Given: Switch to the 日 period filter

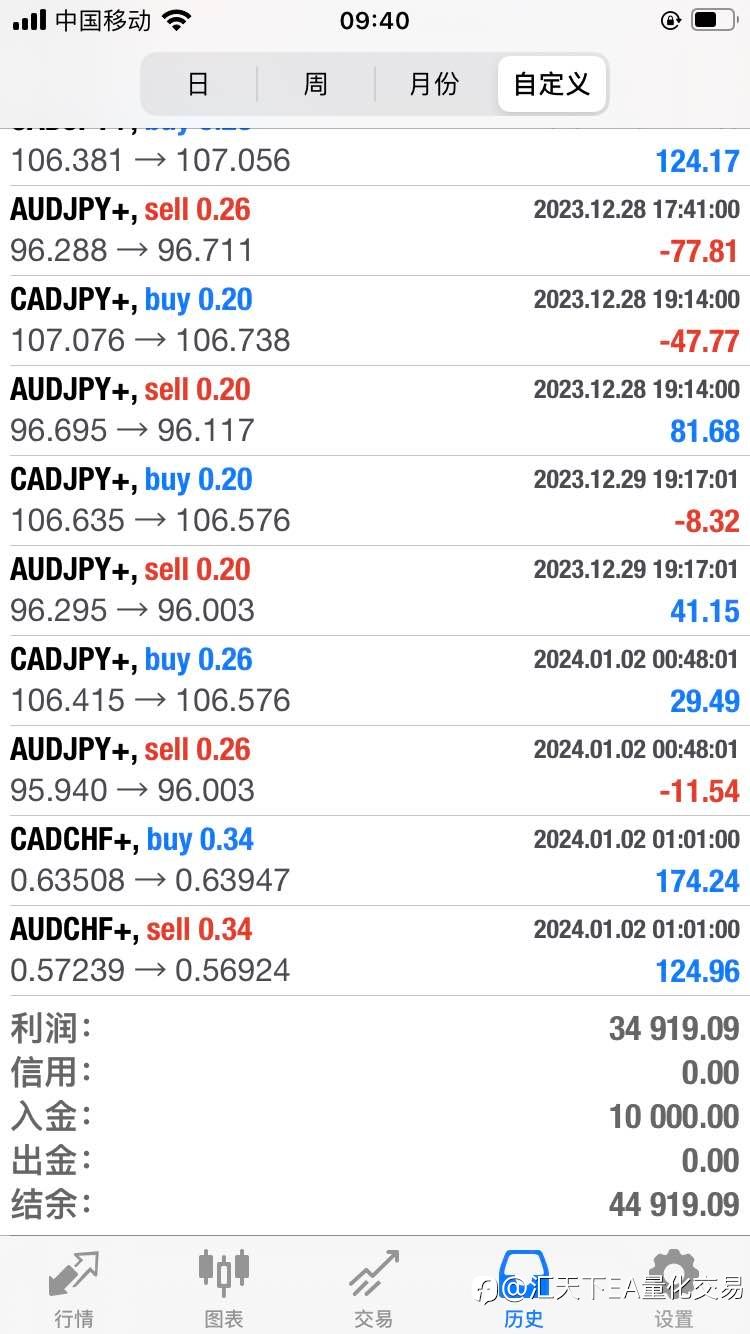Looking at the screenshot, I should click(198, 84).
